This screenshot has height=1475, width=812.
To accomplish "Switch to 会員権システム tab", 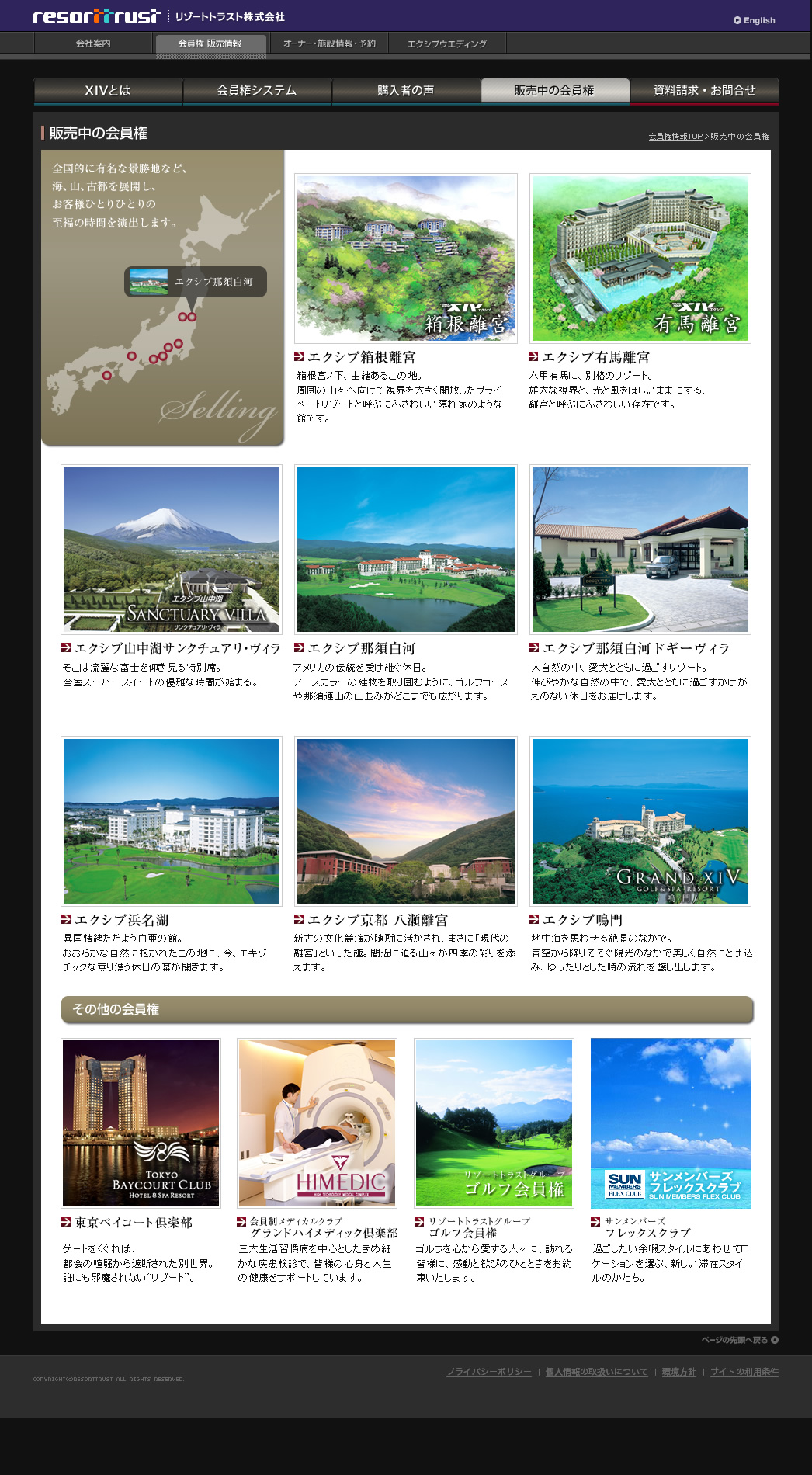I will 257,91.
